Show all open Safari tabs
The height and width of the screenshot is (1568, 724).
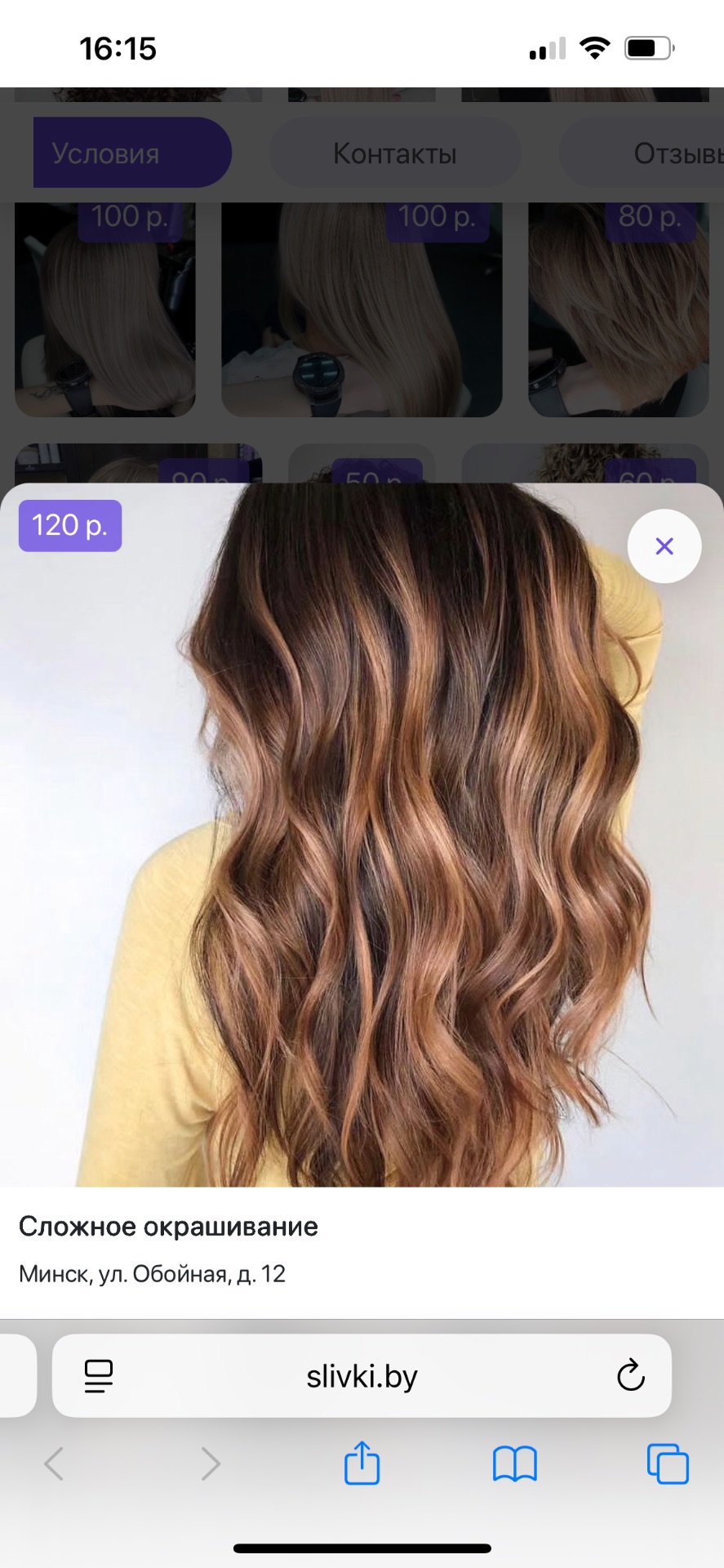(x=667, y=1463)
